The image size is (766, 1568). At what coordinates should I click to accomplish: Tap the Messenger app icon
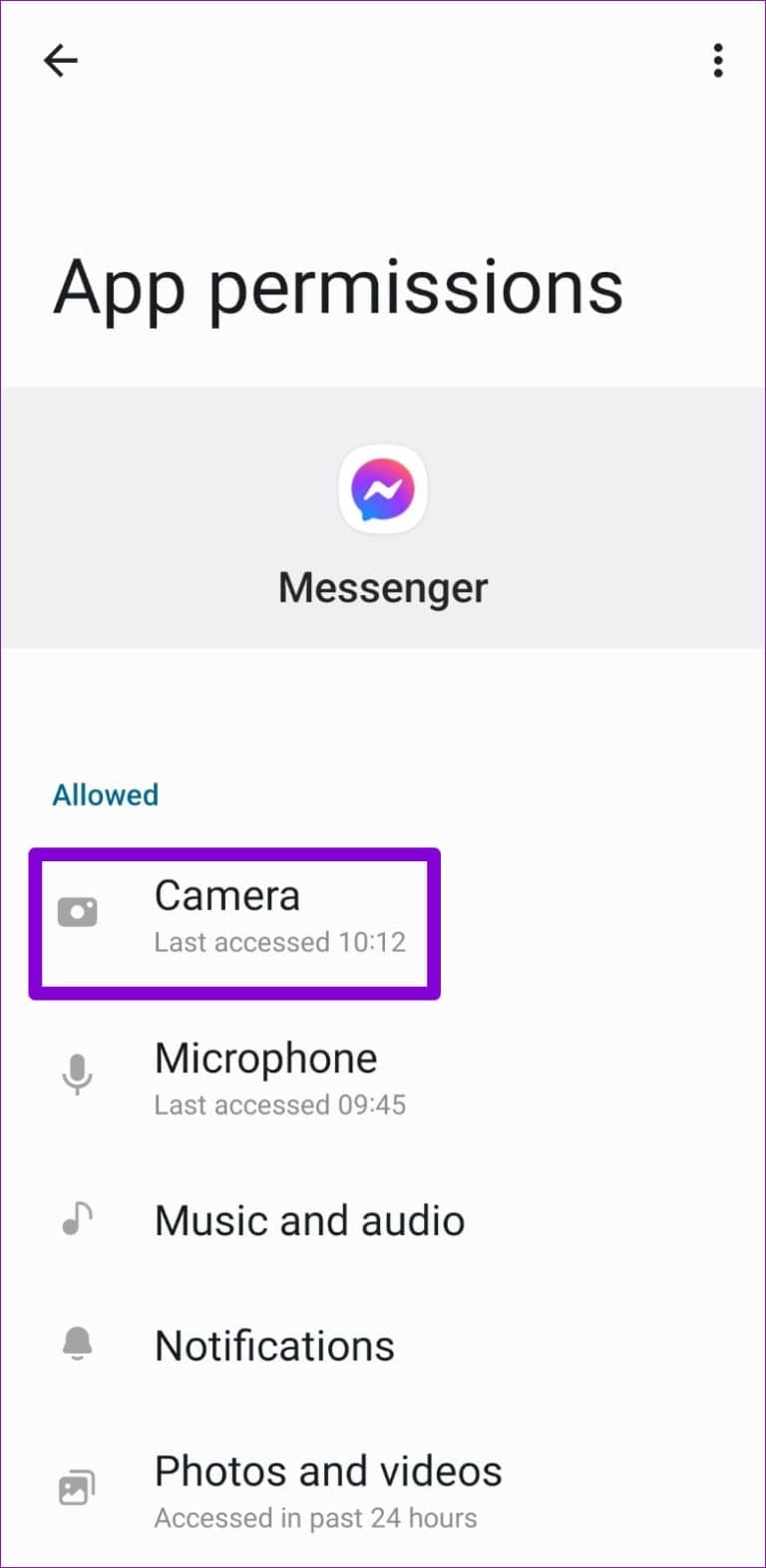(383, 489)
